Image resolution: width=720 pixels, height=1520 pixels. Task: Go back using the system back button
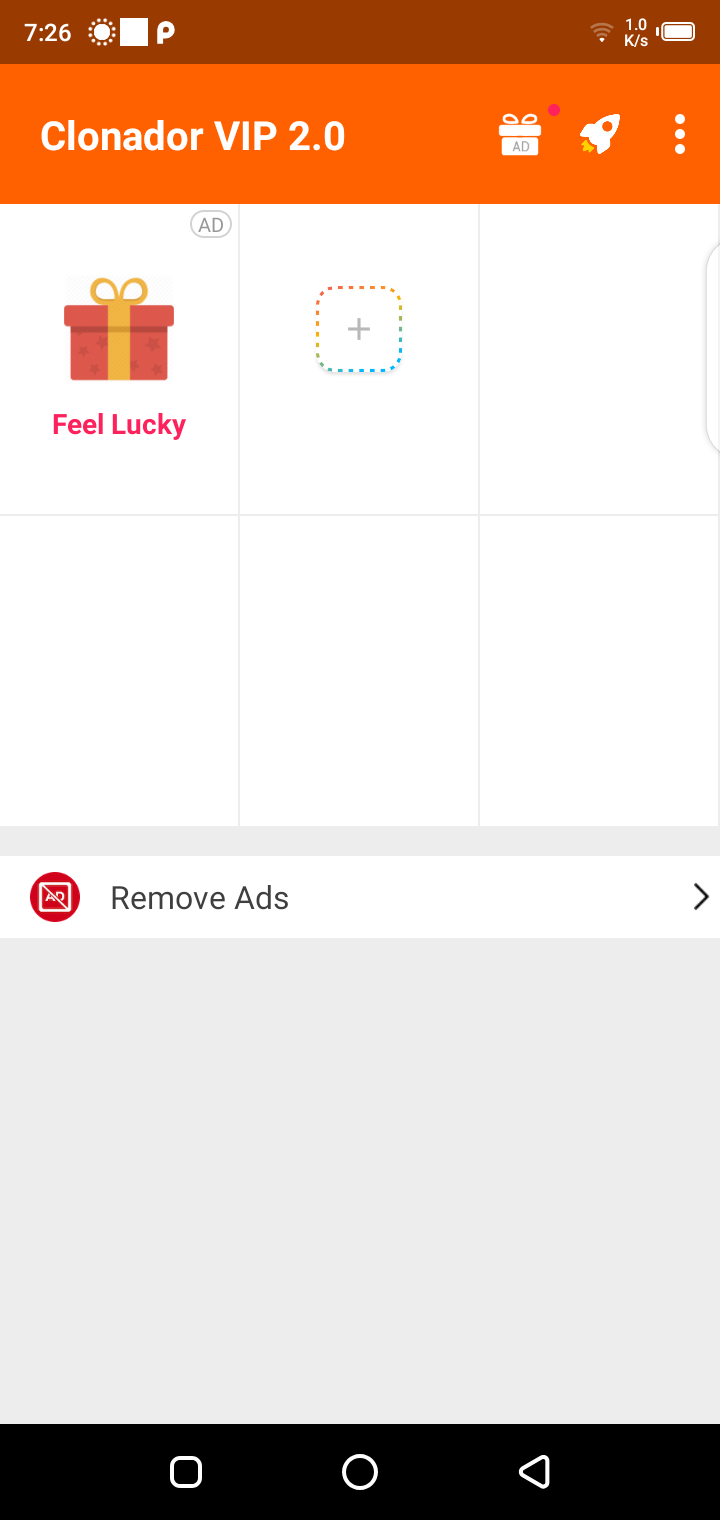[x=534, y=1471]
